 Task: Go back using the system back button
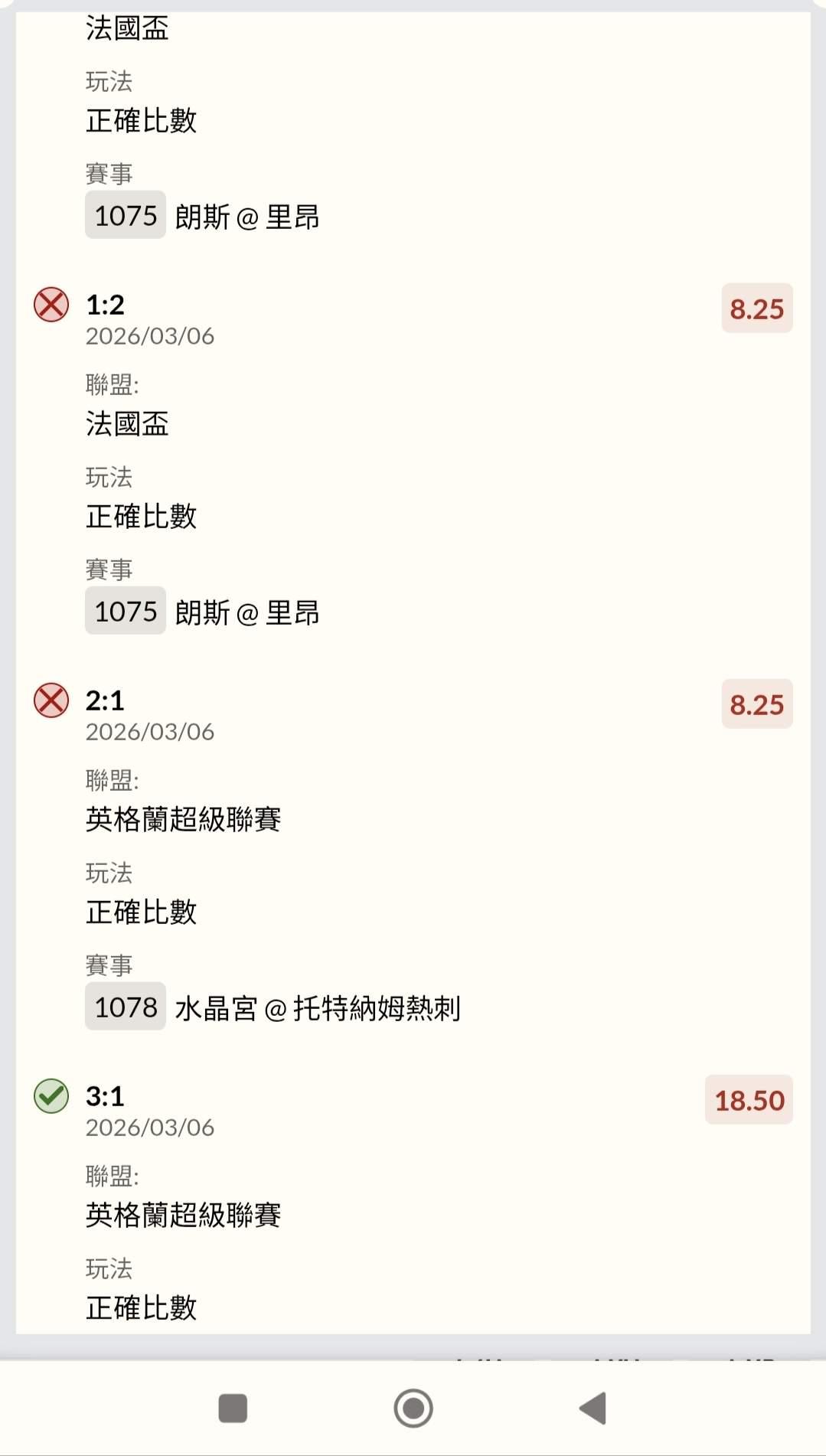click(x=593, y=1408)
